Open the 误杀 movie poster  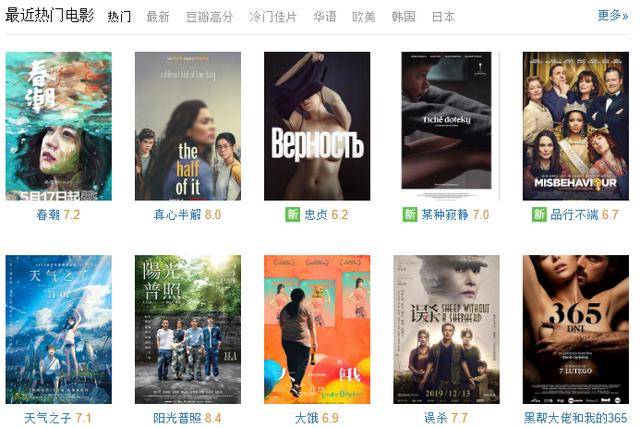pos(446,330)
